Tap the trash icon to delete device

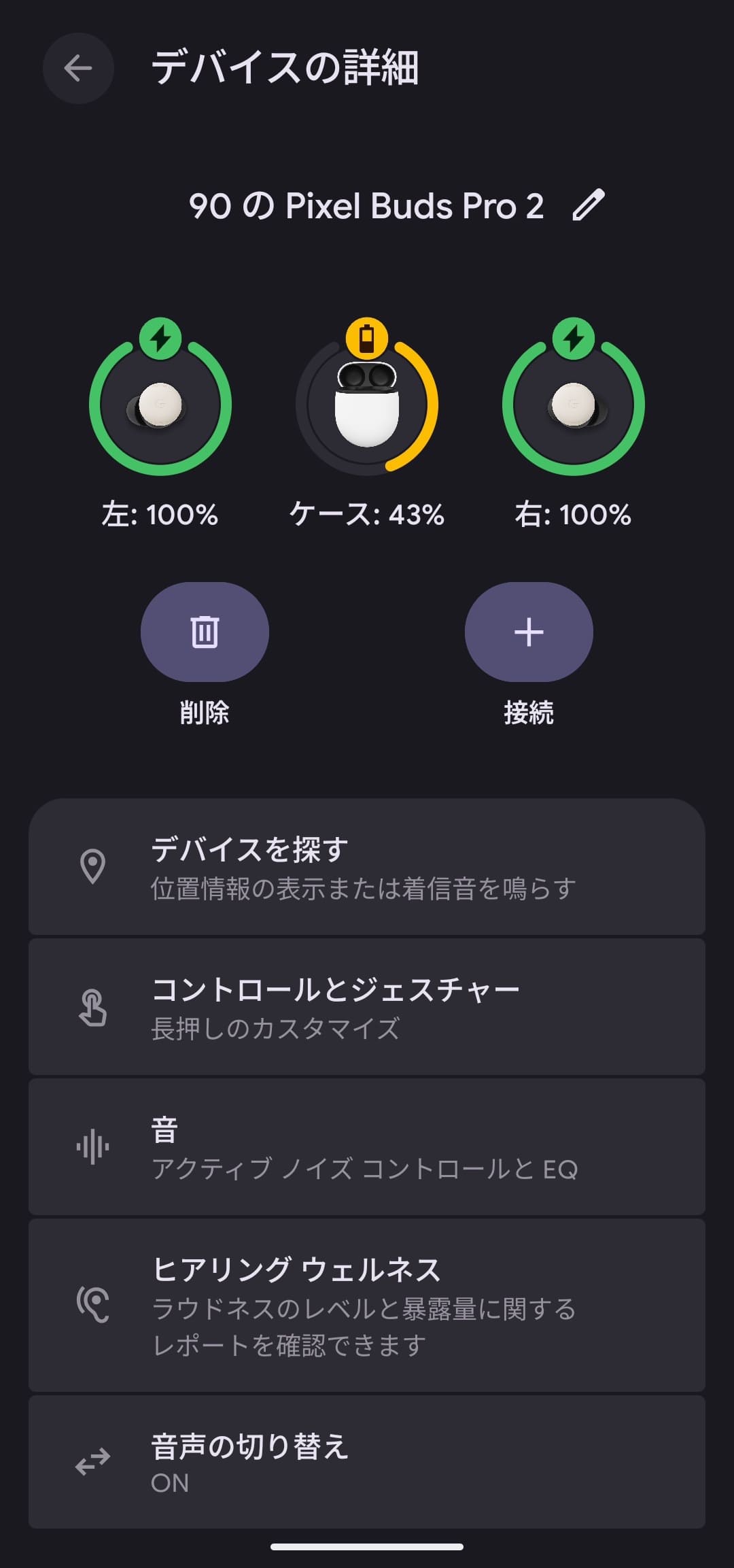tap(205, 632)
